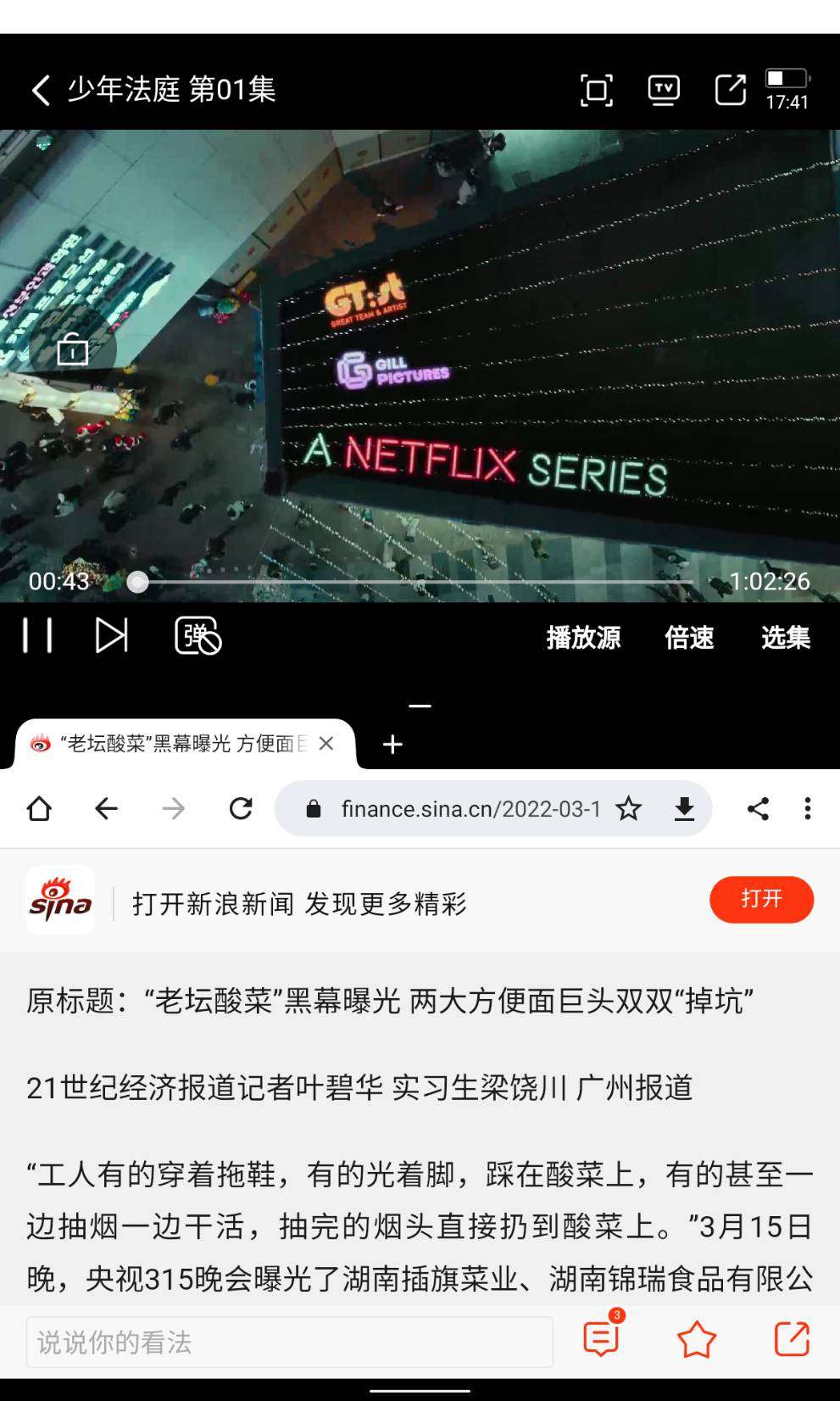Open a new browser tab
Image resolution: width=840 pixels, height=1401 pixels.
[392, 745]
